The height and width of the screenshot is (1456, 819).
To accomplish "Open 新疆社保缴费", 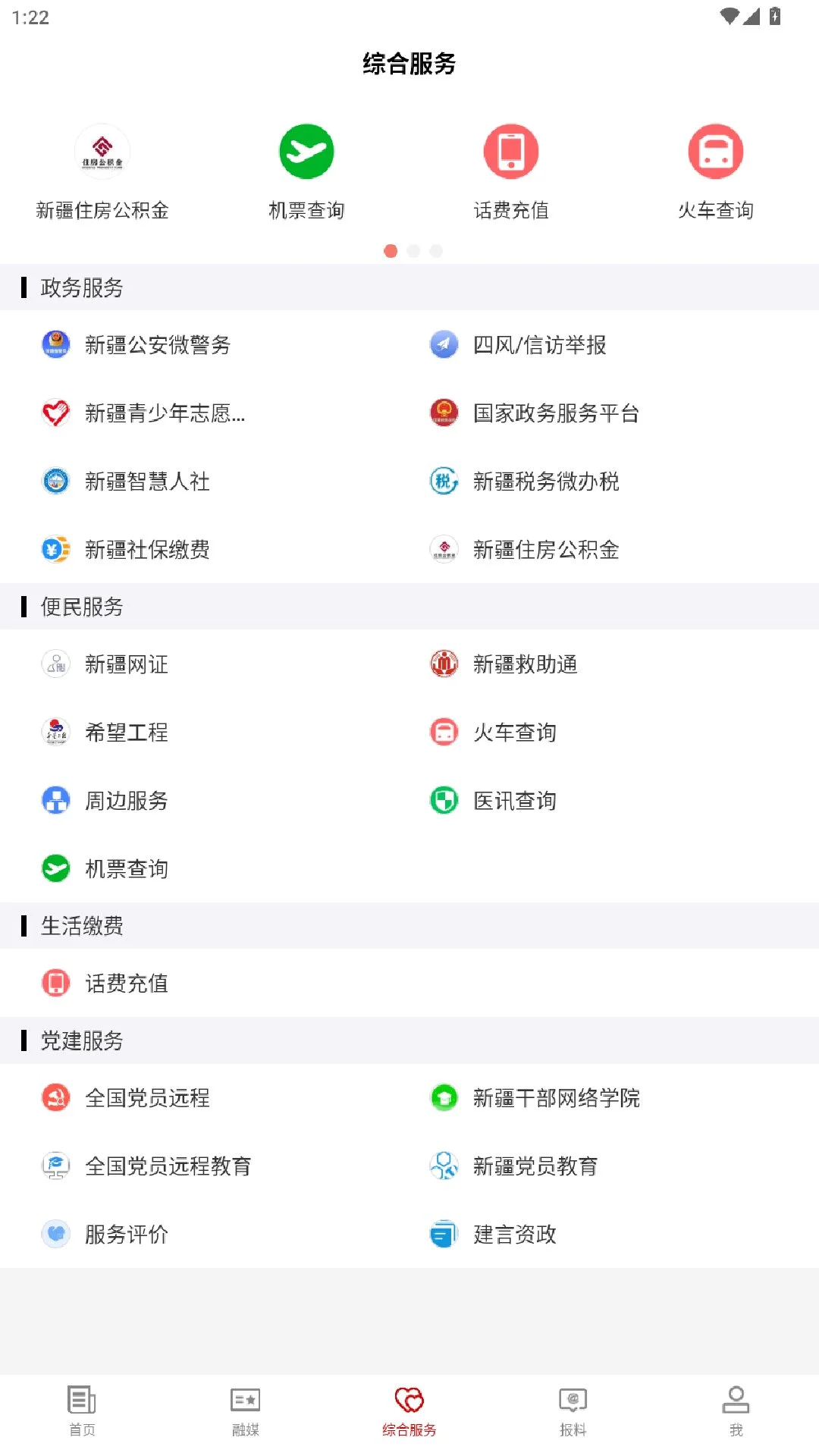I will (147, 550).
